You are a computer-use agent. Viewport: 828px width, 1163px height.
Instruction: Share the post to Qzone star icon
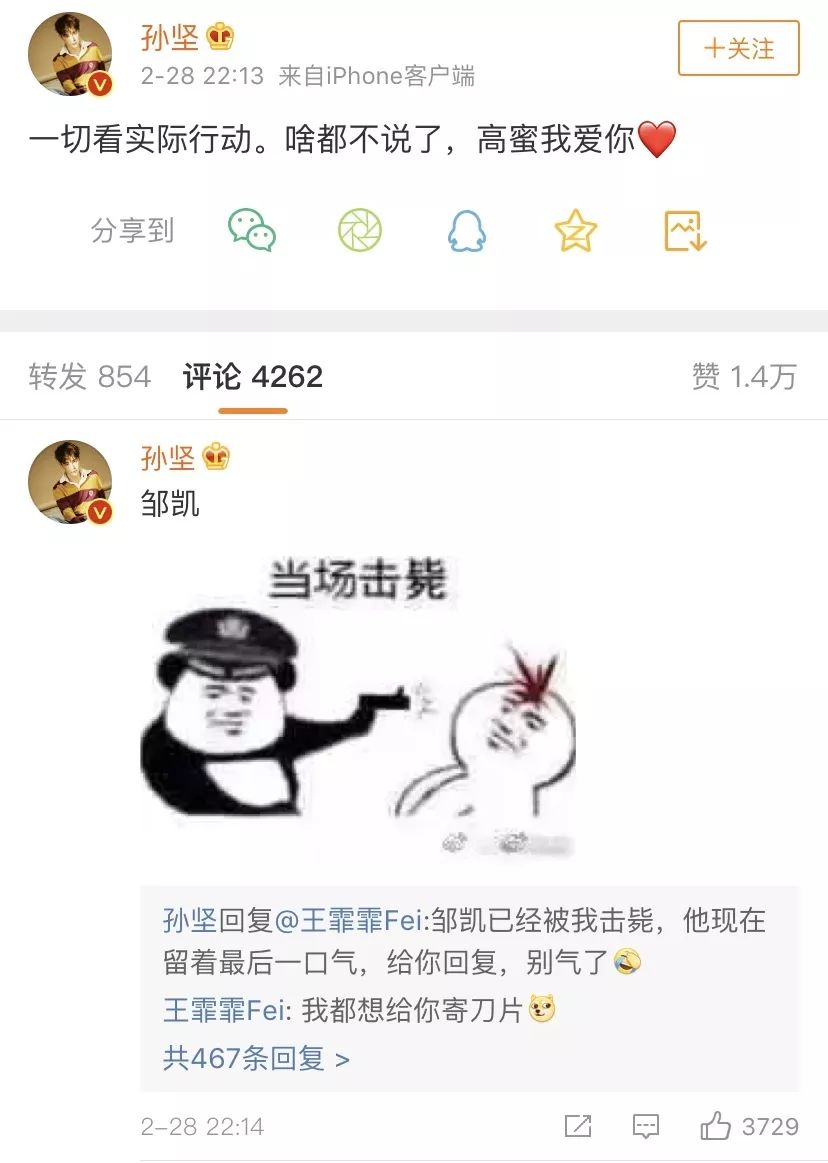click(575, 230)
